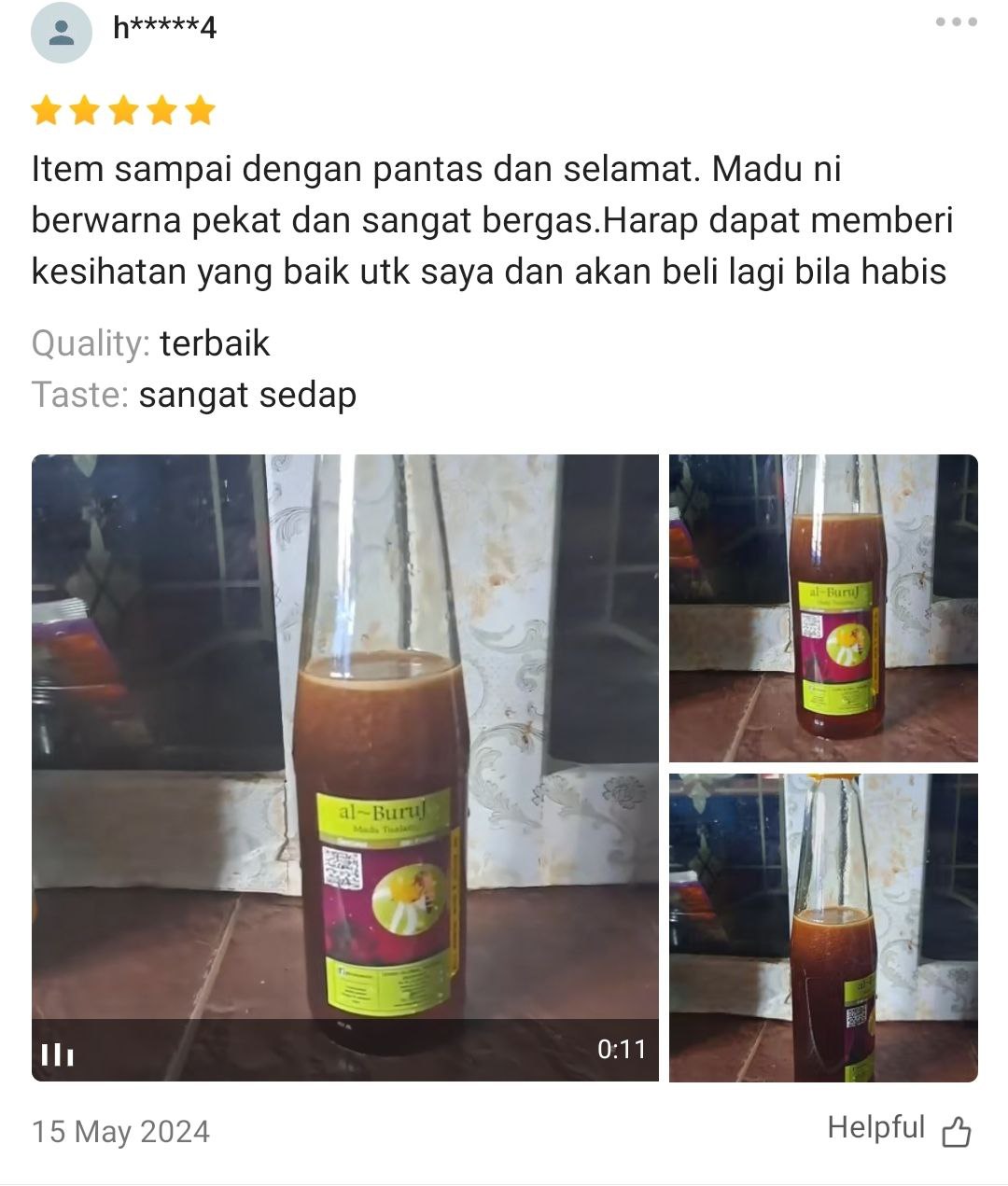Play the 0:11 review video

pos(344,767)
